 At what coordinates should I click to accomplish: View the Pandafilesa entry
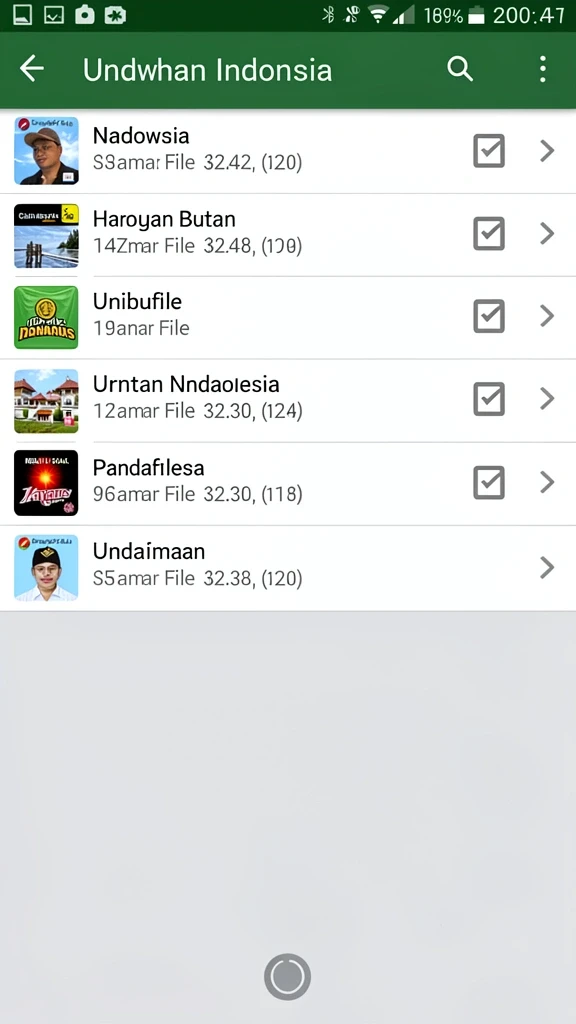tap(288, 484)
